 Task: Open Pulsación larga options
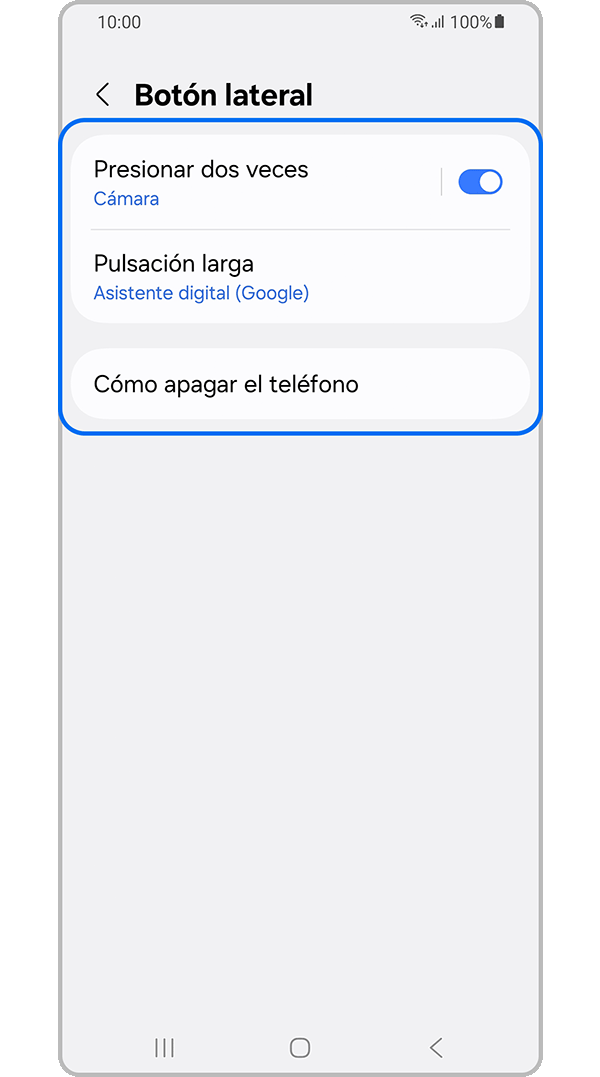[300, 277]
